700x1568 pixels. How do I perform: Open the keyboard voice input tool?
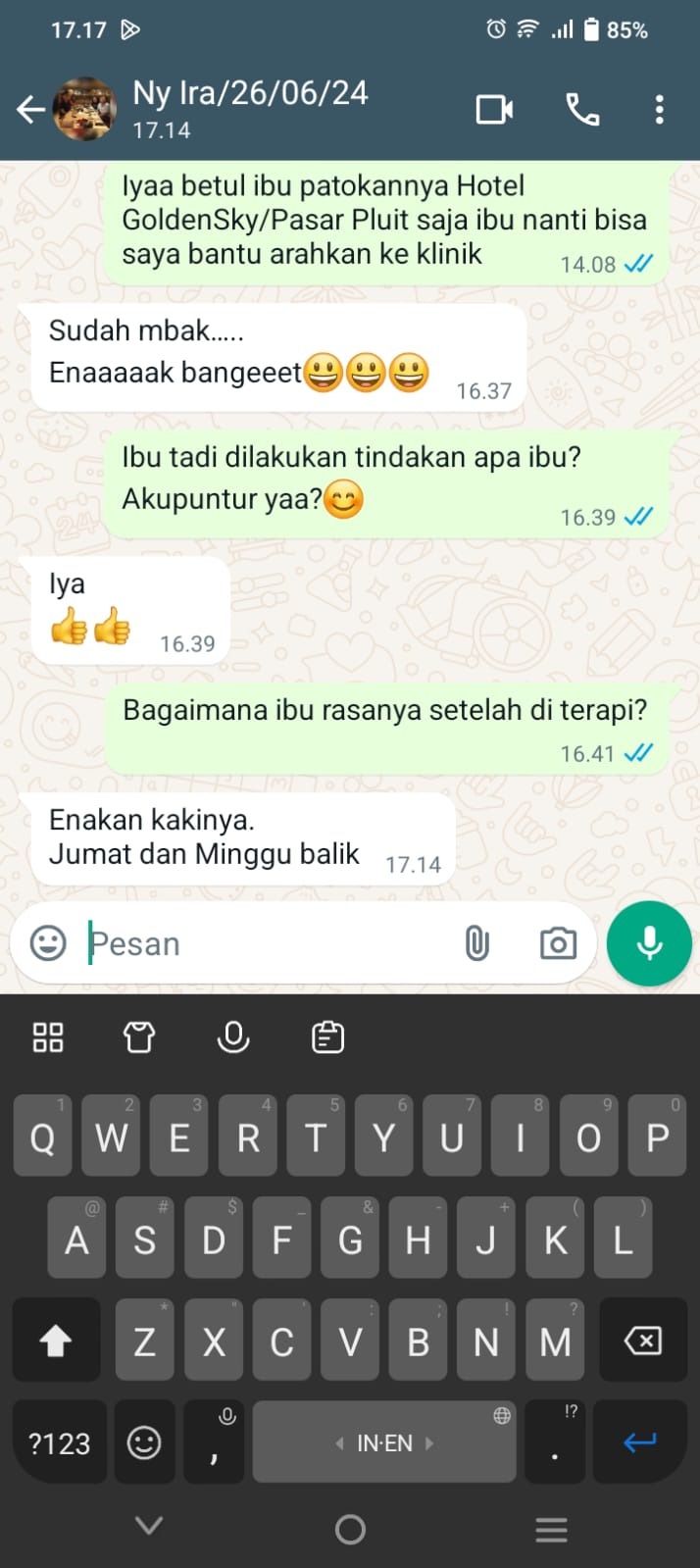pyautogui.click(x=233, y=1037)
